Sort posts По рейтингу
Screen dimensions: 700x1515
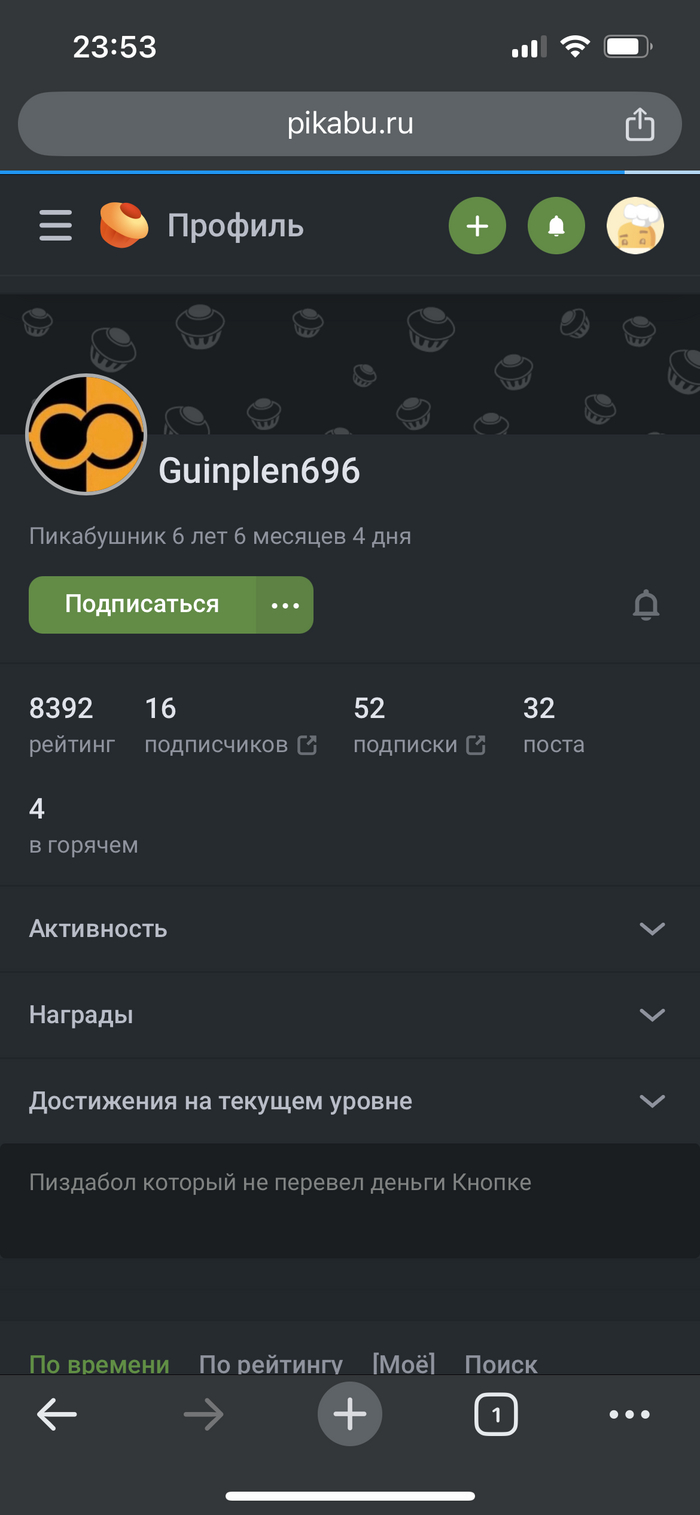point(271,1364)
